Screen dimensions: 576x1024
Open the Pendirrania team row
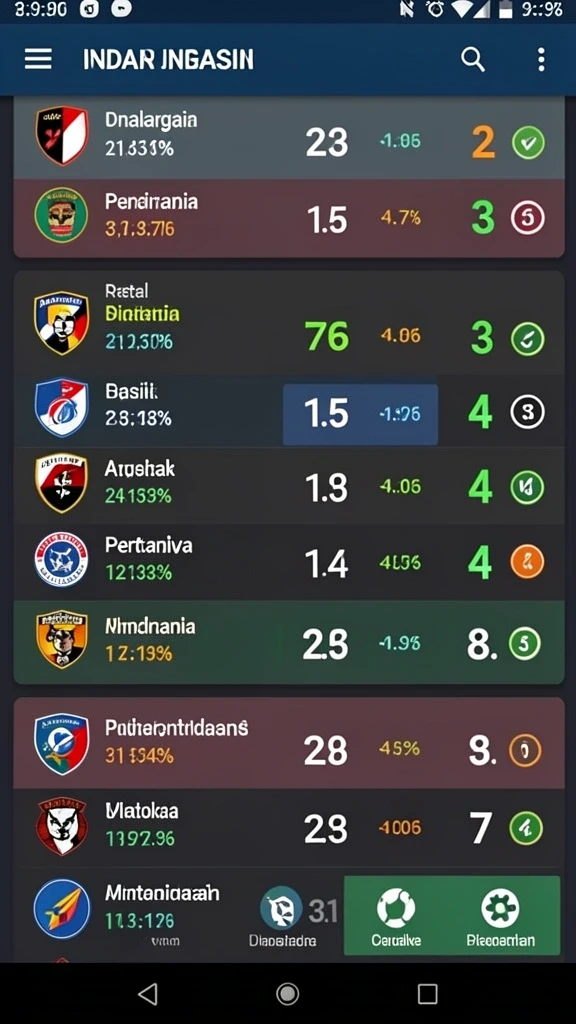point(289,218)
